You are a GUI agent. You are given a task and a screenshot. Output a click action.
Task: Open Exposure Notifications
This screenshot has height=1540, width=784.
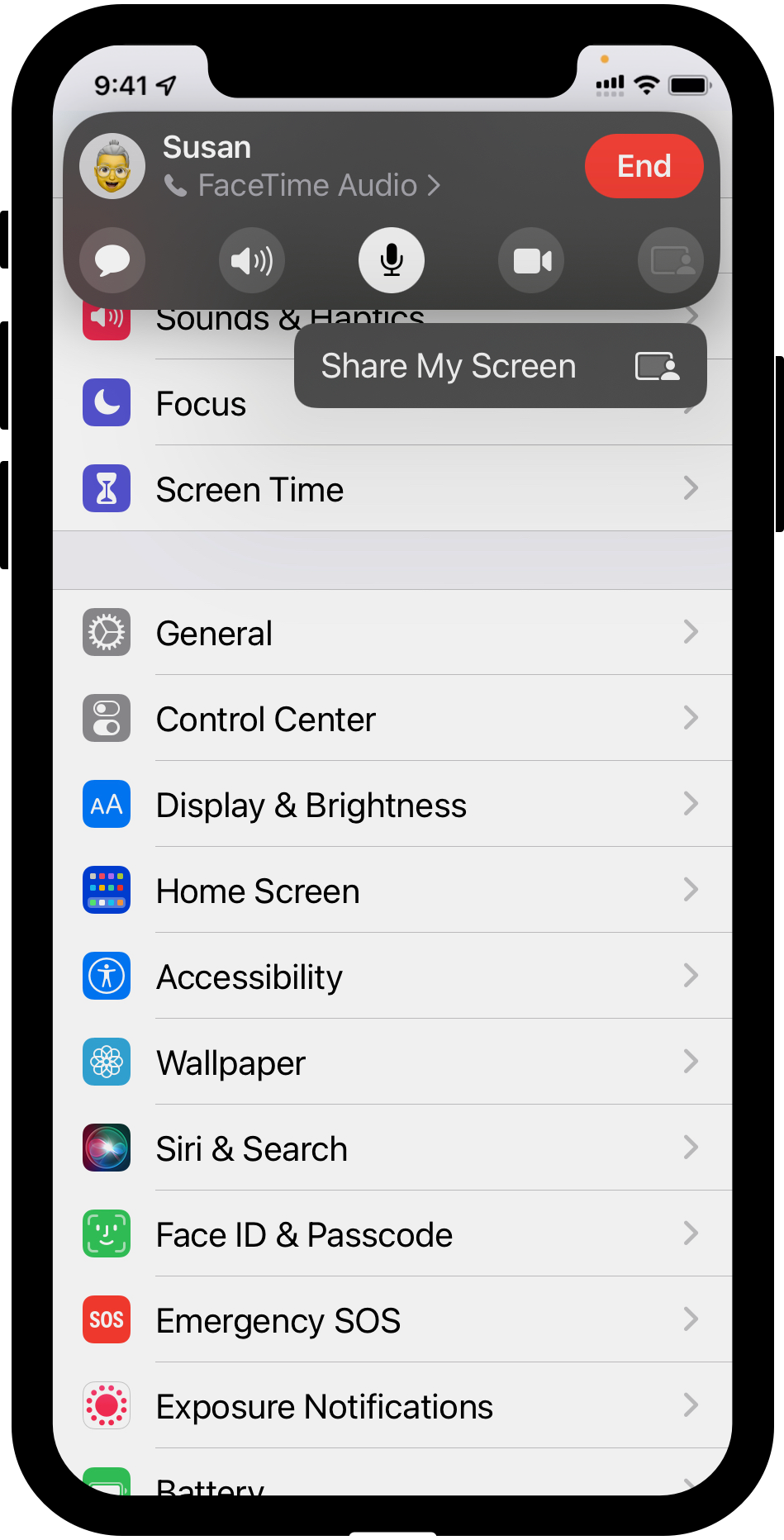pyautogui.click(x=392, y=1405)
